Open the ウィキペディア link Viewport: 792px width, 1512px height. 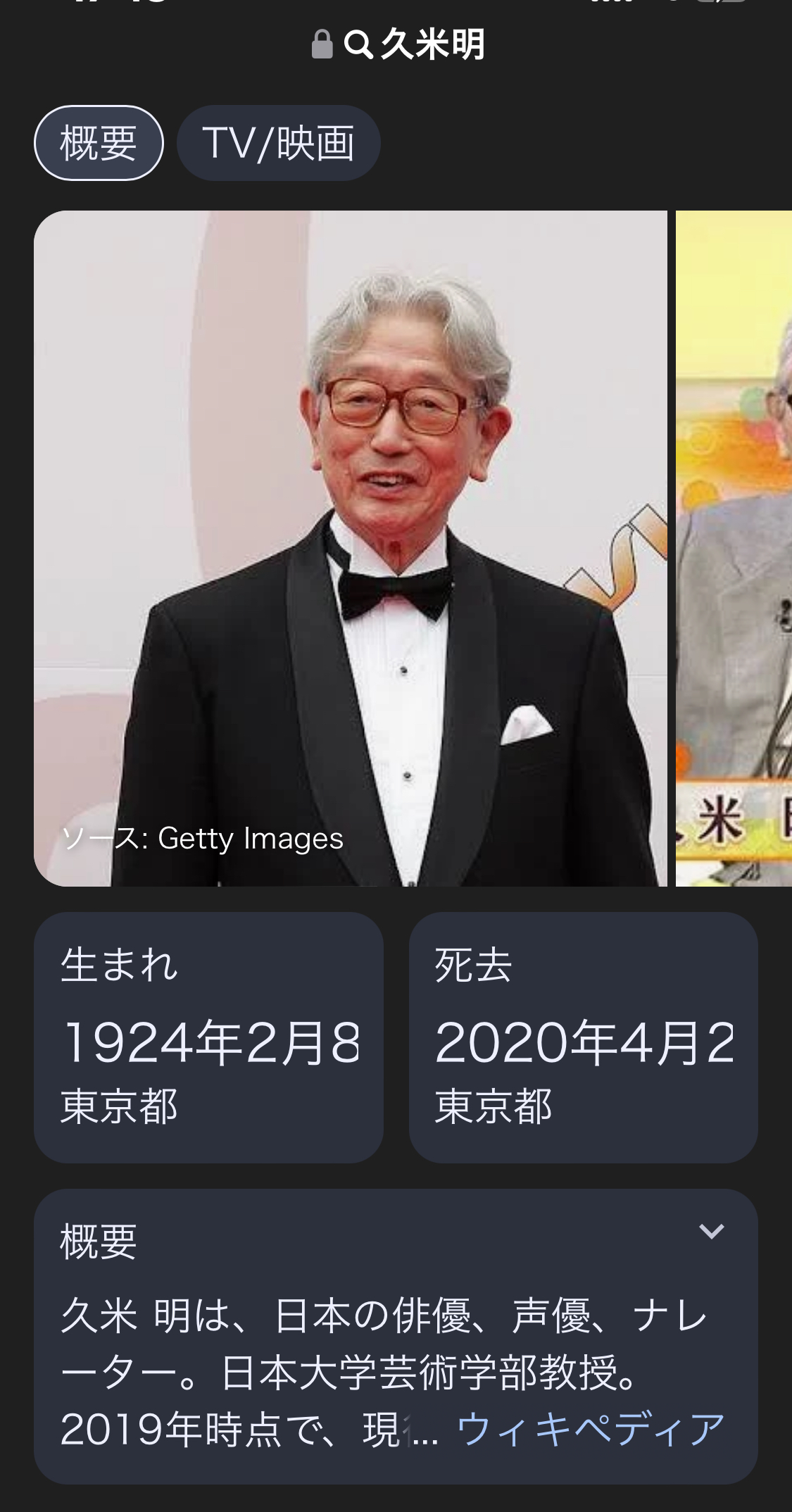(x=590, y=1429)
